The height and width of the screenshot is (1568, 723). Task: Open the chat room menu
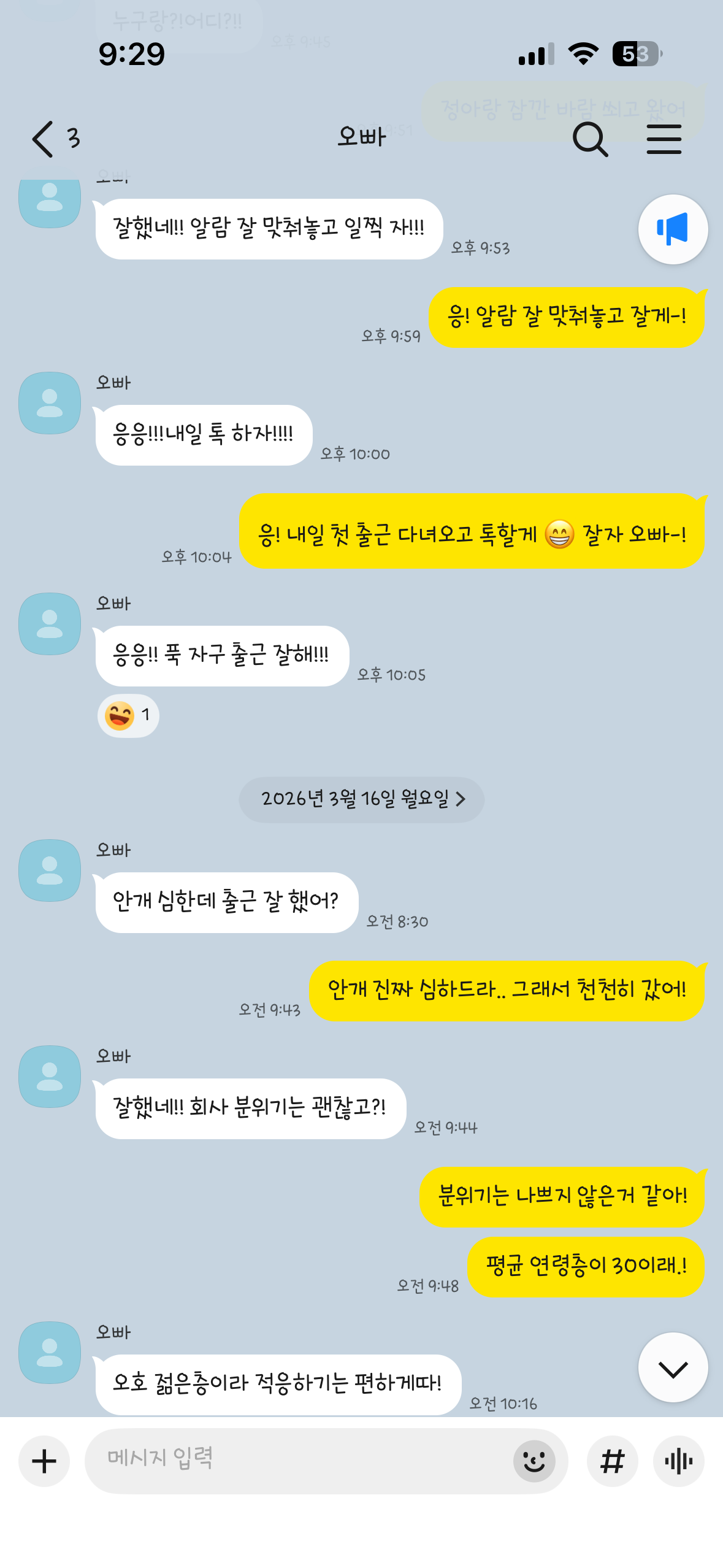point(664,139)
